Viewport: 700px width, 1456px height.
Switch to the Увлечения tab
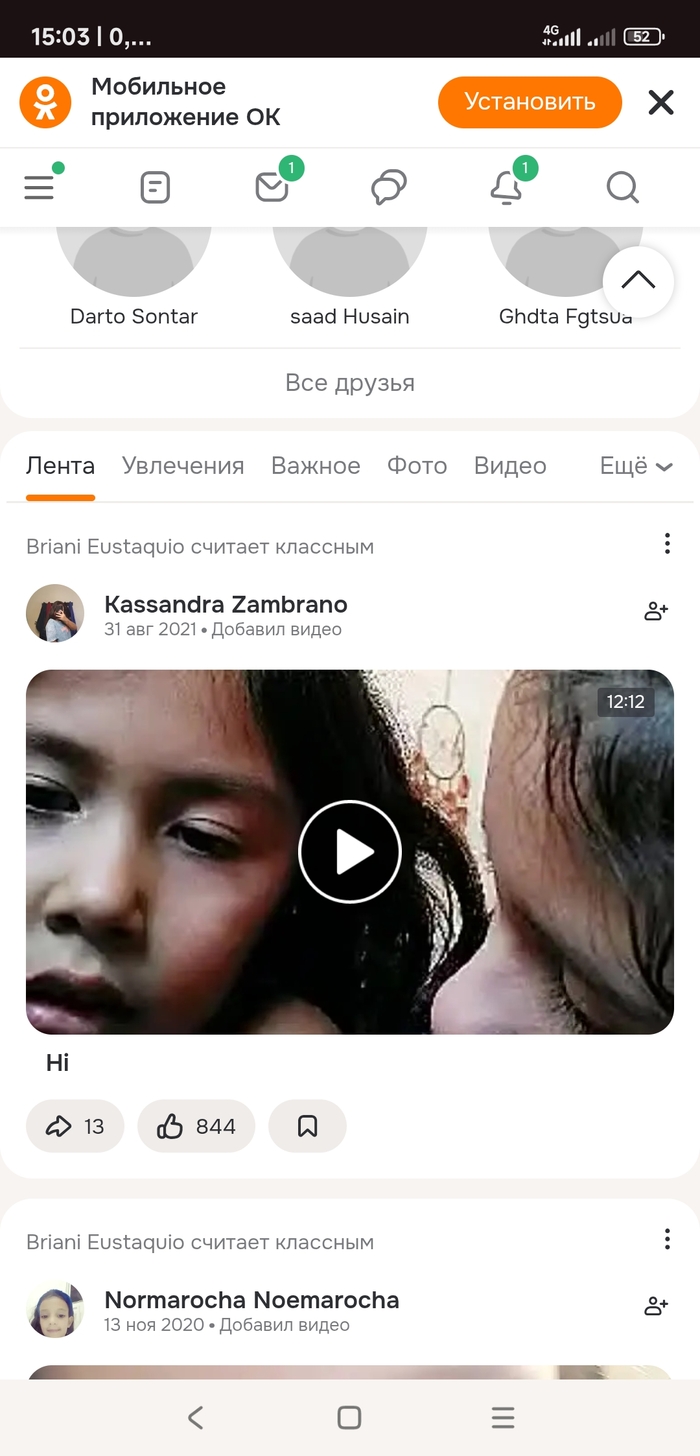click(183, 466)
